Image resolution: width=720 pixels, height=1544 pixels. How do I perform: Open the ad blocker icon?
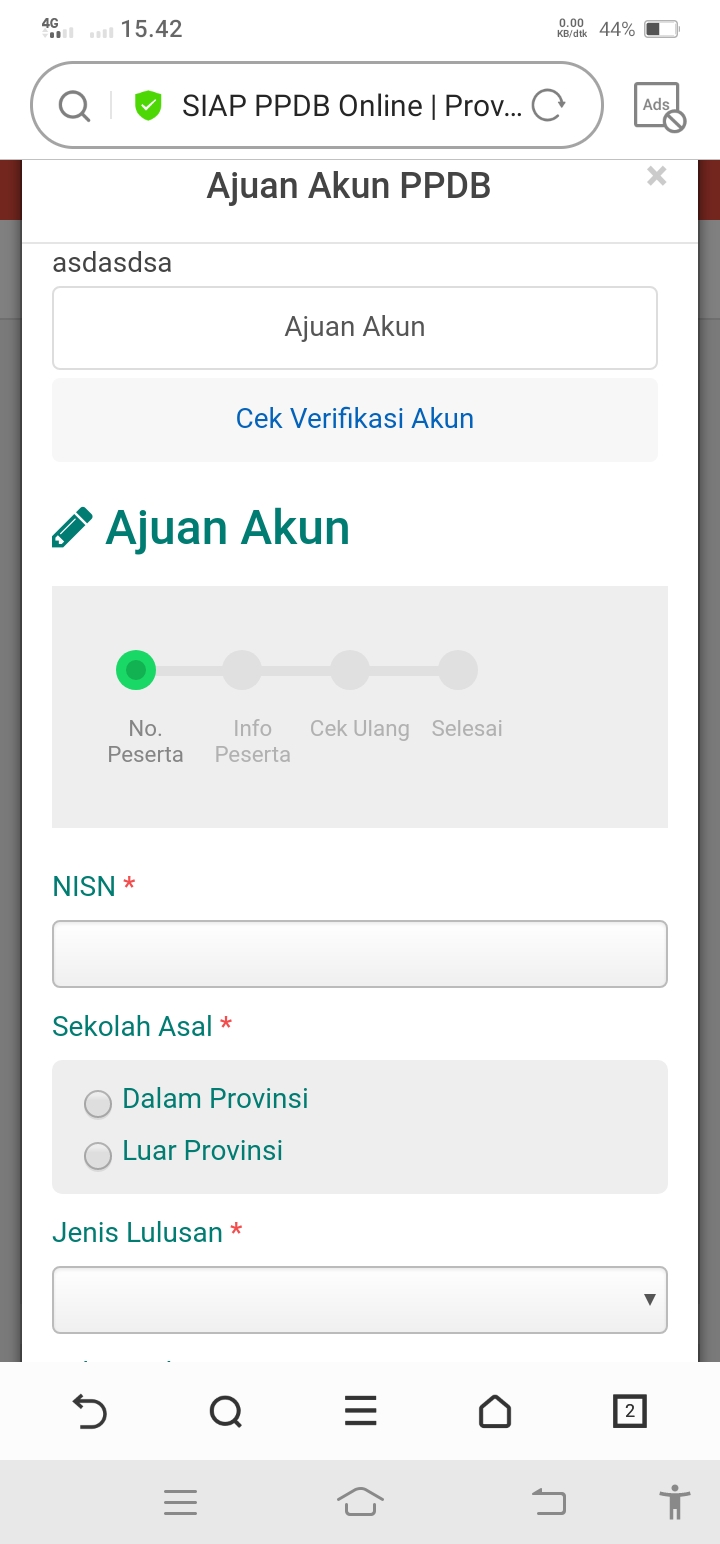[659, 106]
